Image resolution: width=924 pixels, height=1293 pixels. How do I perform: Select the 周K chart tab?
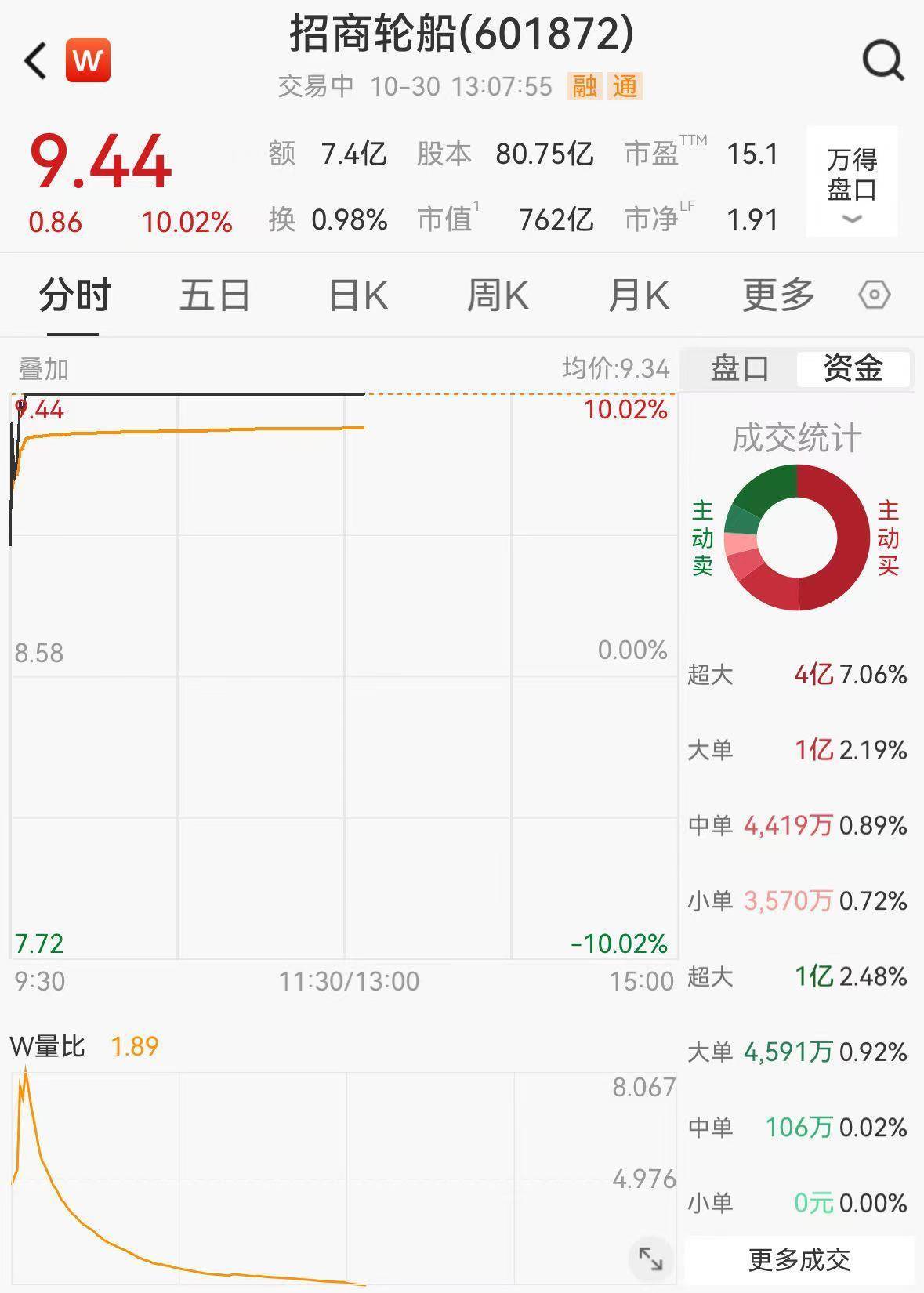(498, 296)
